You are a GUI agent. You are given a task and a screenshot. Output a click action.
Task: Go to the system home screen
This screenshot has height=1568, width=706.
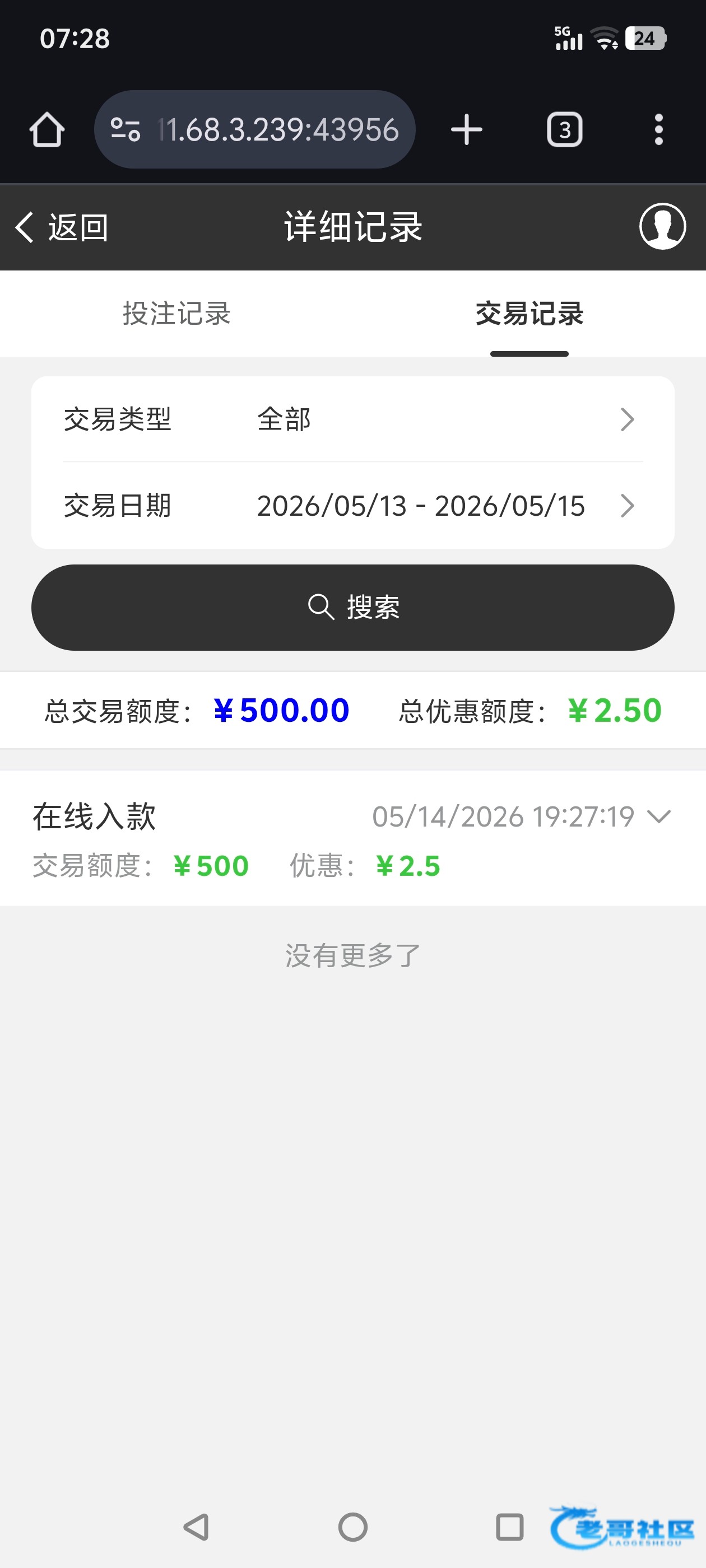(x=352, y=1527)
